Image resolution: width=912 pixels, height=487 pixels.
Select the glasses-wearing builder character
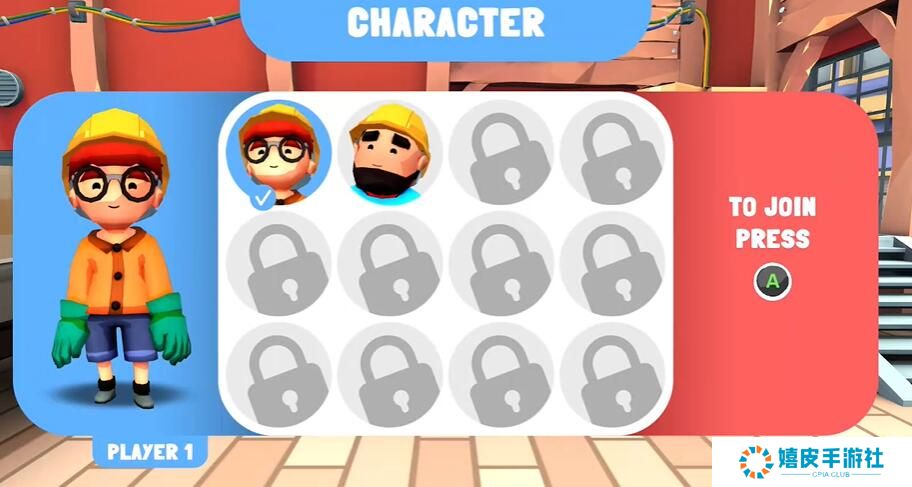278,152
